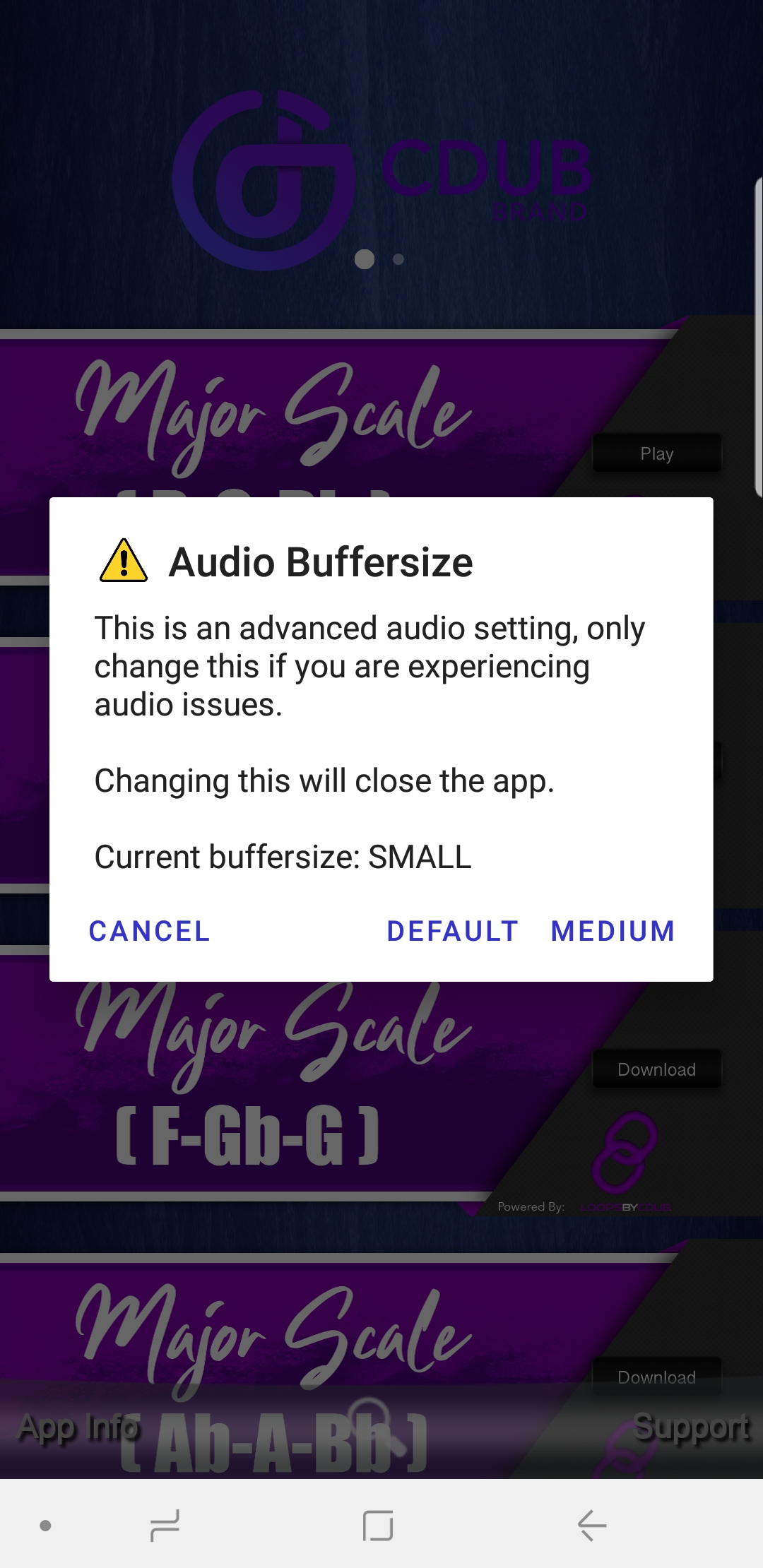Select the DEFAULT buffersize option
Viewport: 763px width, 1568px height.
coord(452,931)
